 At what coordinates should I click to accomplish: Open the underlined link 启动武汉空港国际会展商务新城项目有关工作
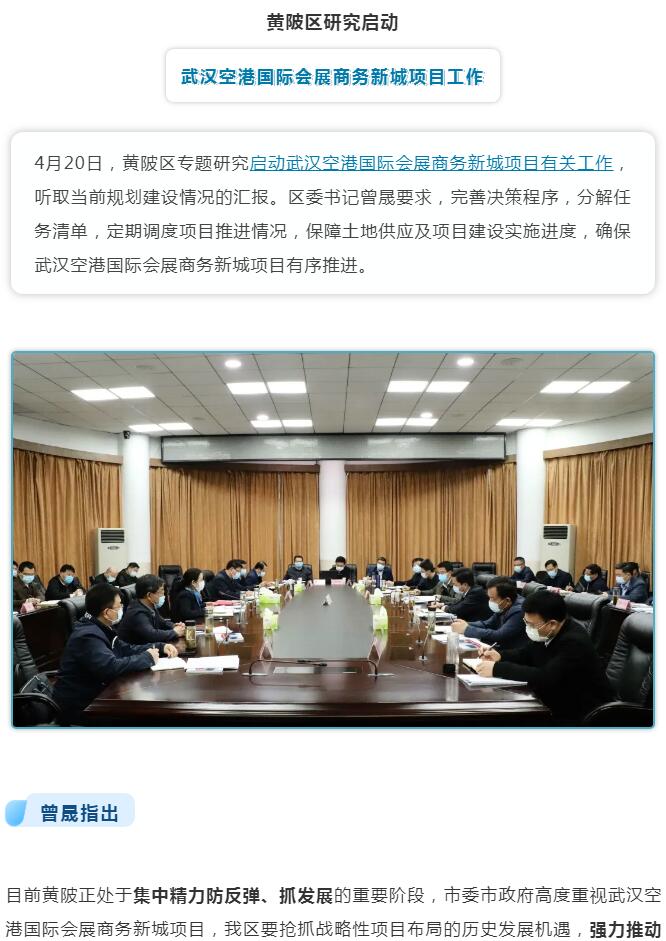(x=430, y=163)
